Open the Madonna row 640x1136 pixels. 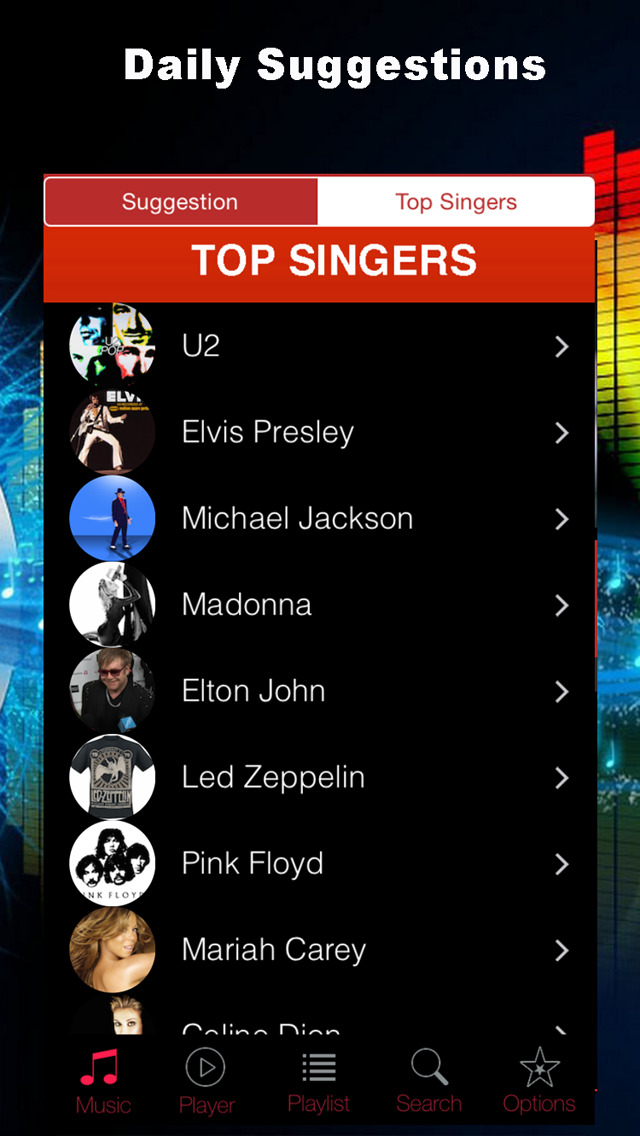320,604
